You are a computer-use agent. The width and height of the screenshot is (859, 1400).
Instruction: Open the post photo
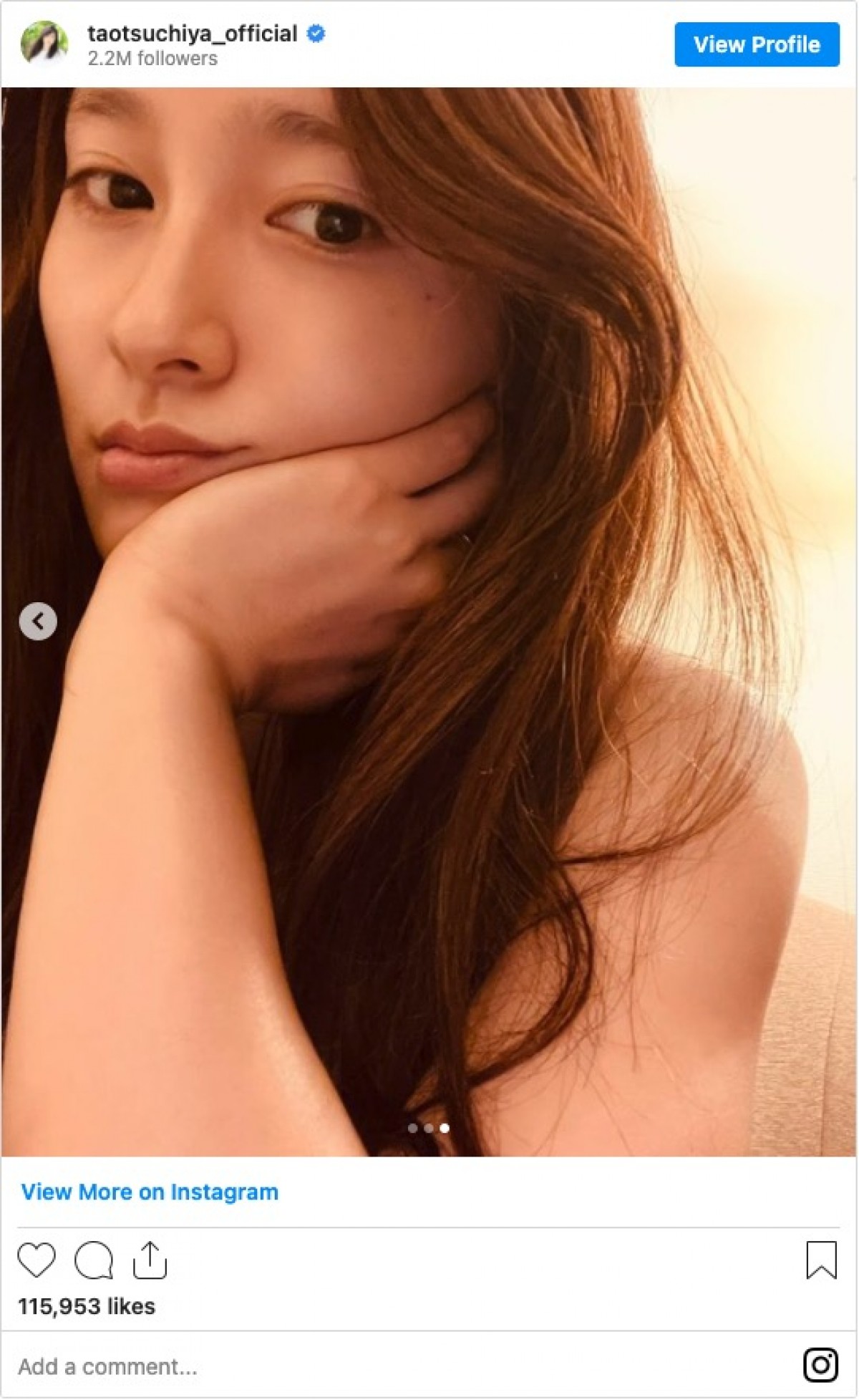click(x=429, y=622)
